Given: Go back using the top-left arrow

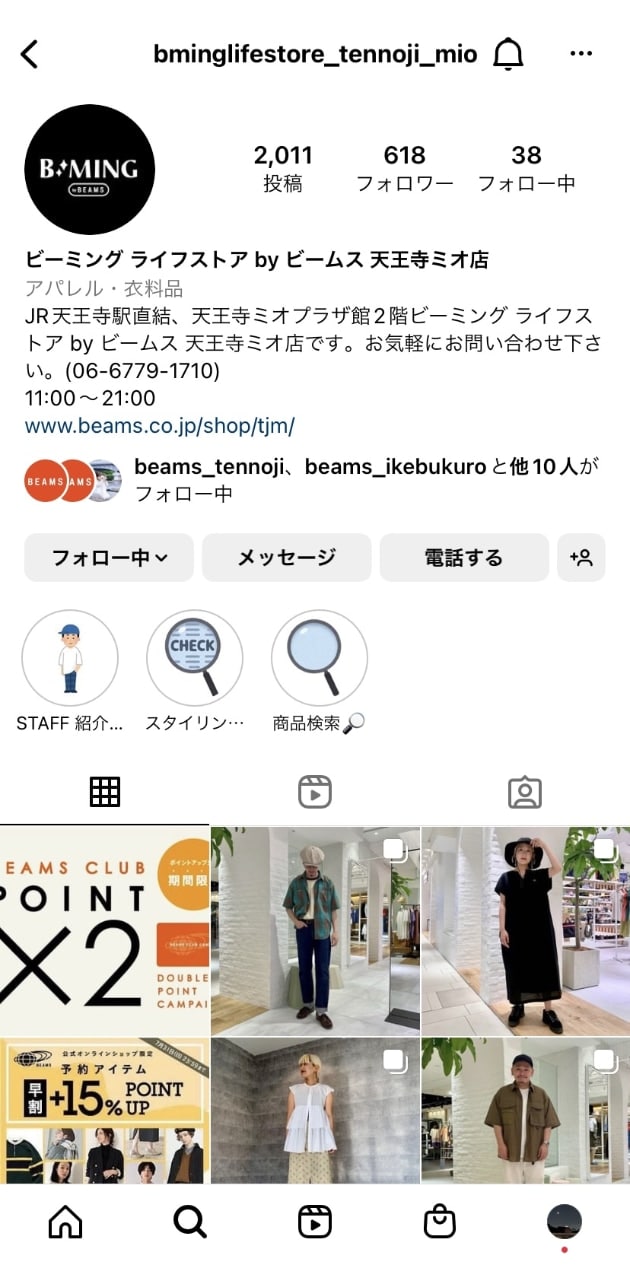Looking at the screenshot, I should click(29, 54).
